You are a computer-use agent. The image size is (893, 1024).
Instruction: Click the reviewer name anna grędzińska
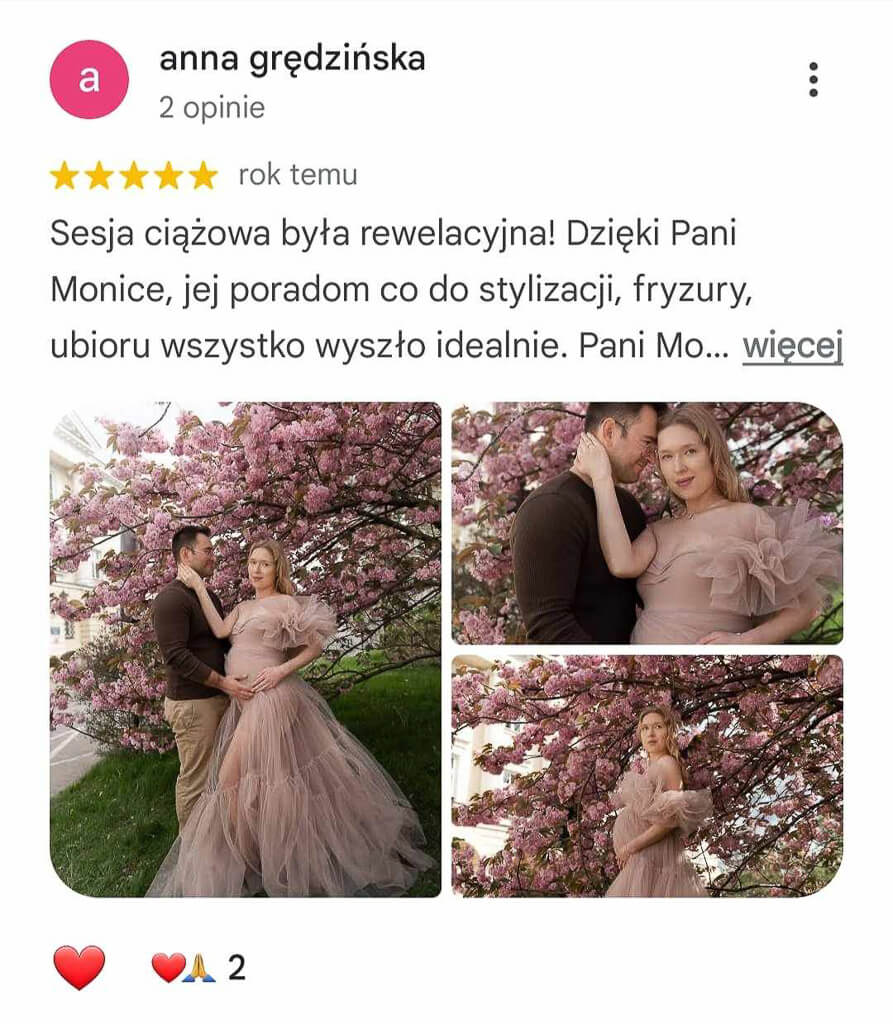[295, 58]
